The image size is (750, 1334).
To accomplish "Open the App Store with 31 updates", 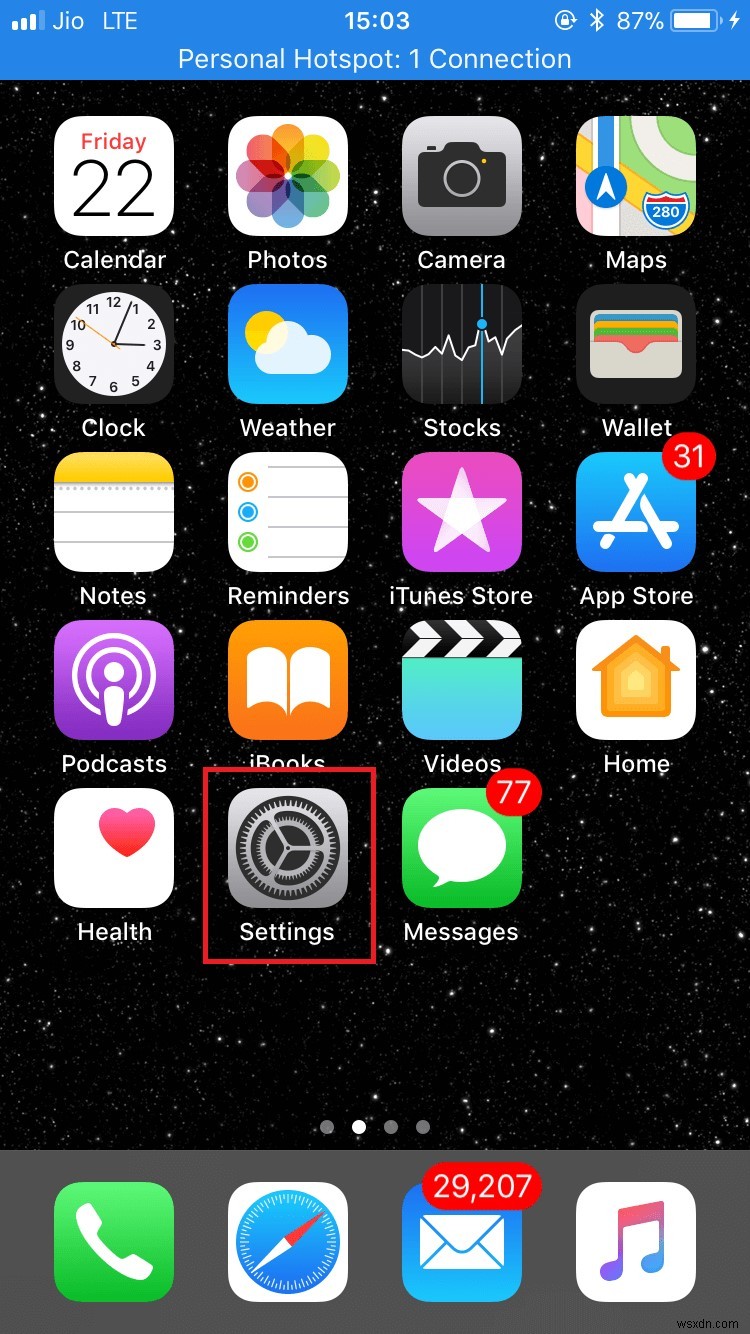I will point(635,511).
